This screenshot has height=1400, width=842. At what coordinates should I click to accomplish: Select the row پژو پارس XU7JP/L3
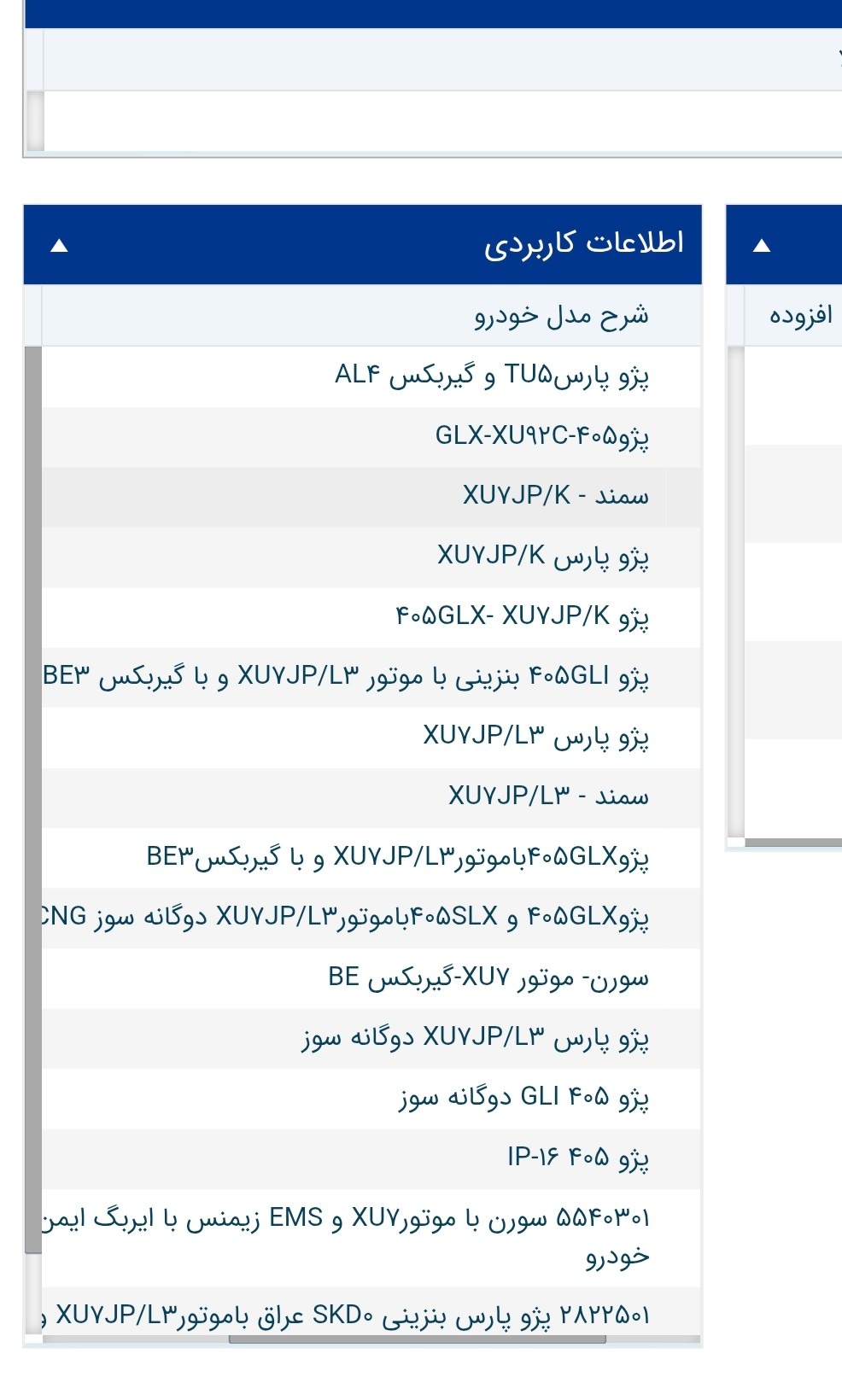pos(371,738)
